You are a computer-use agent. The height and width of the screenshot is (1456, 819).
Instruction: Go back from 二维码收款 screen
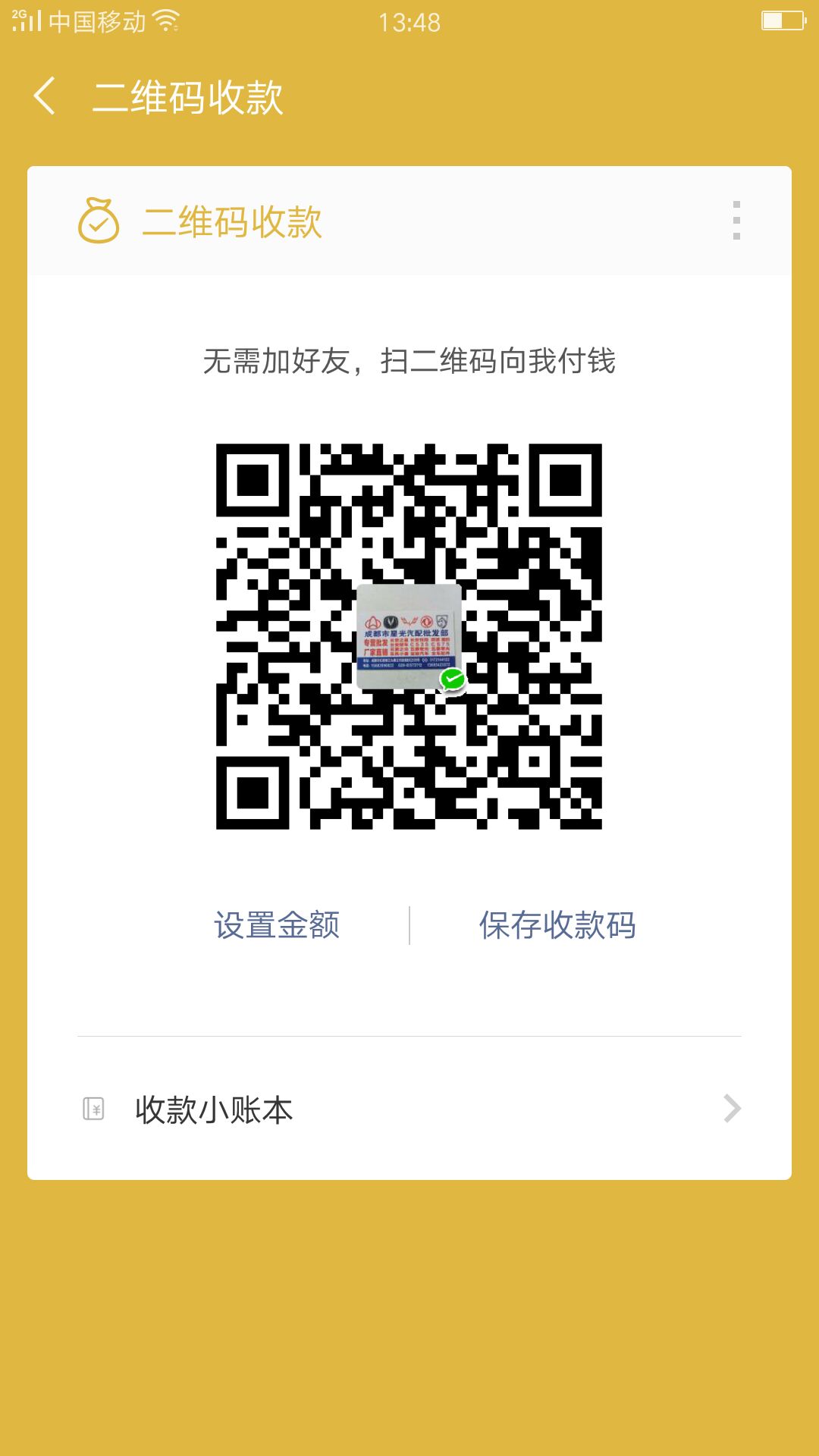45,96
